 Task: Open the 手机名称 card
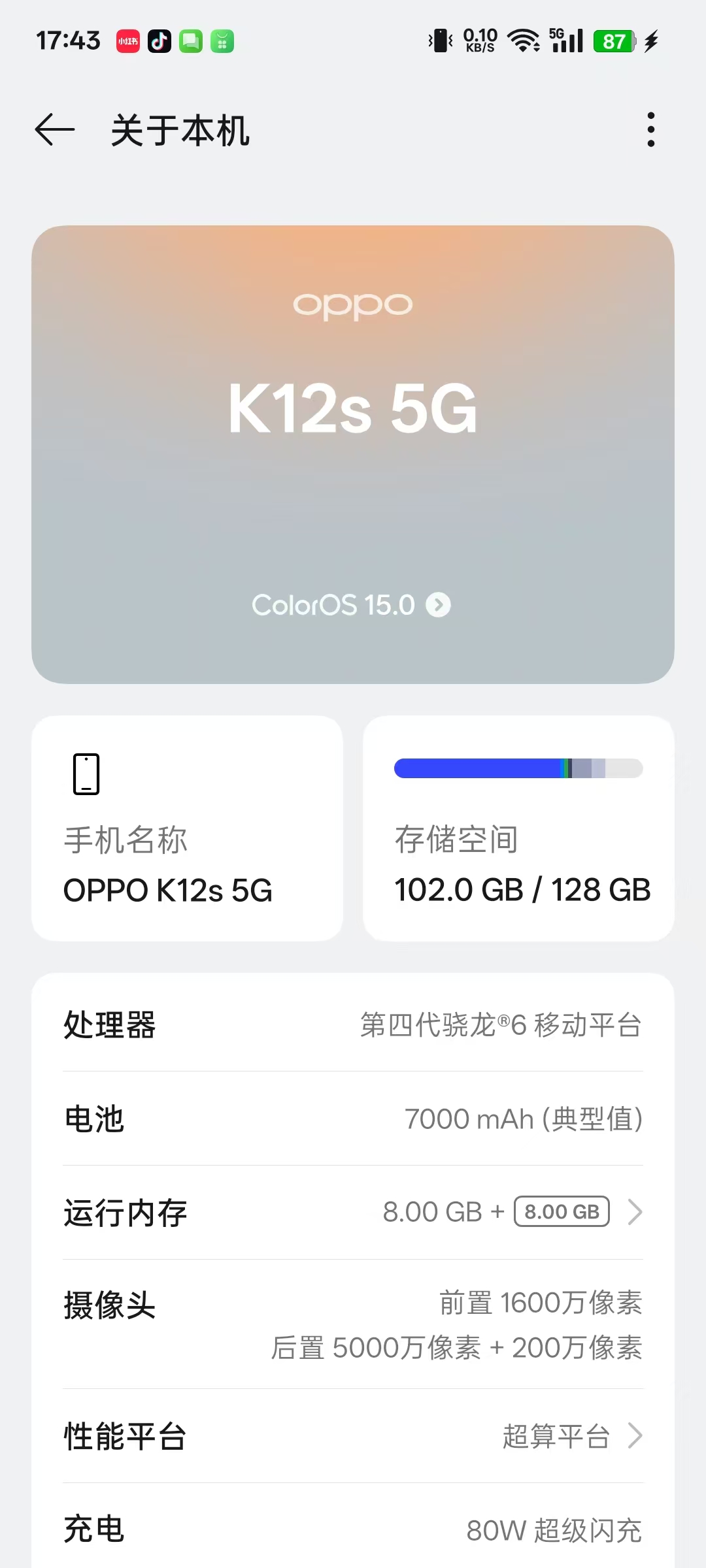pos(187,828)
